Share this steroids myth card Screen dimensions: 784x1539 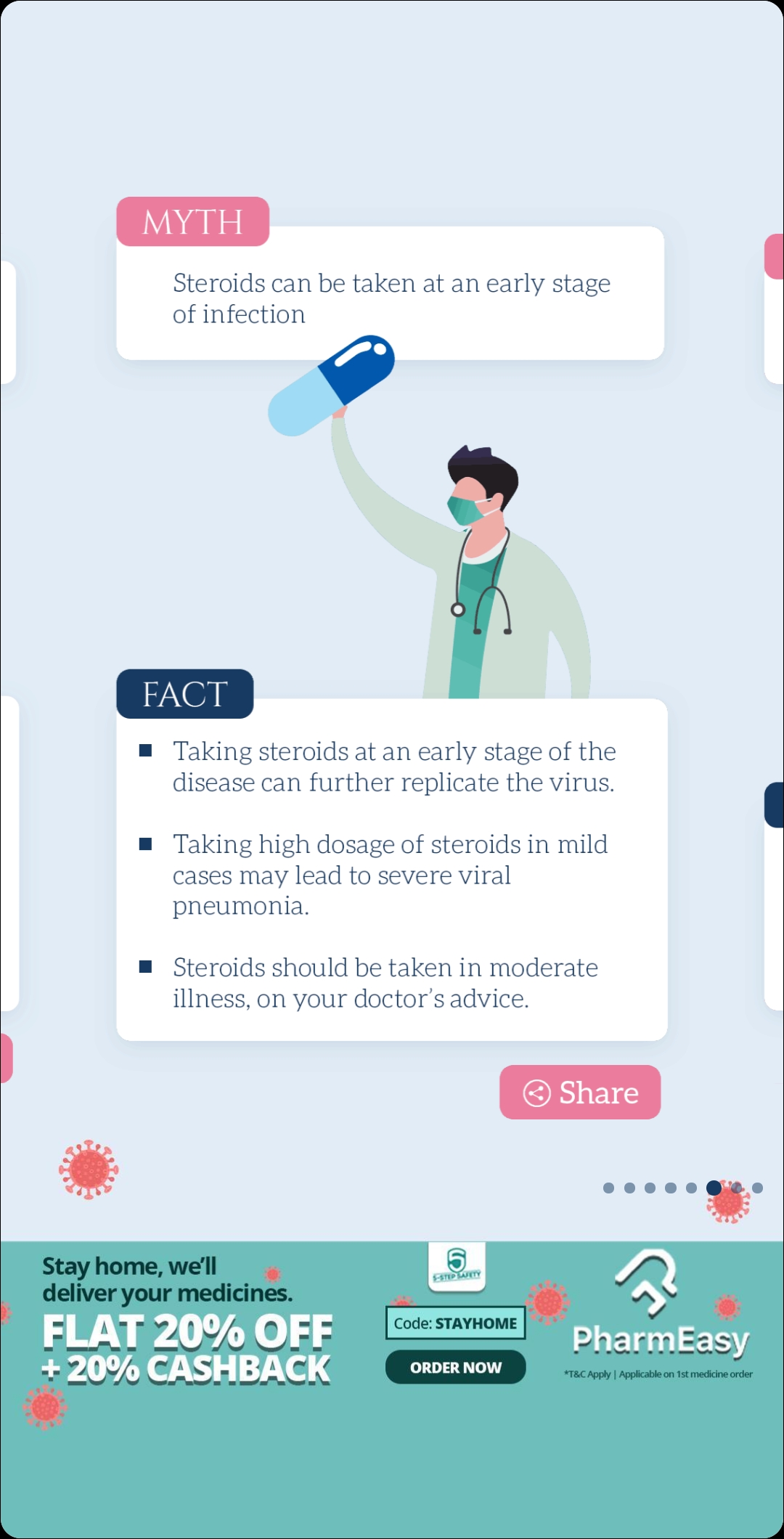(580, 1093)
